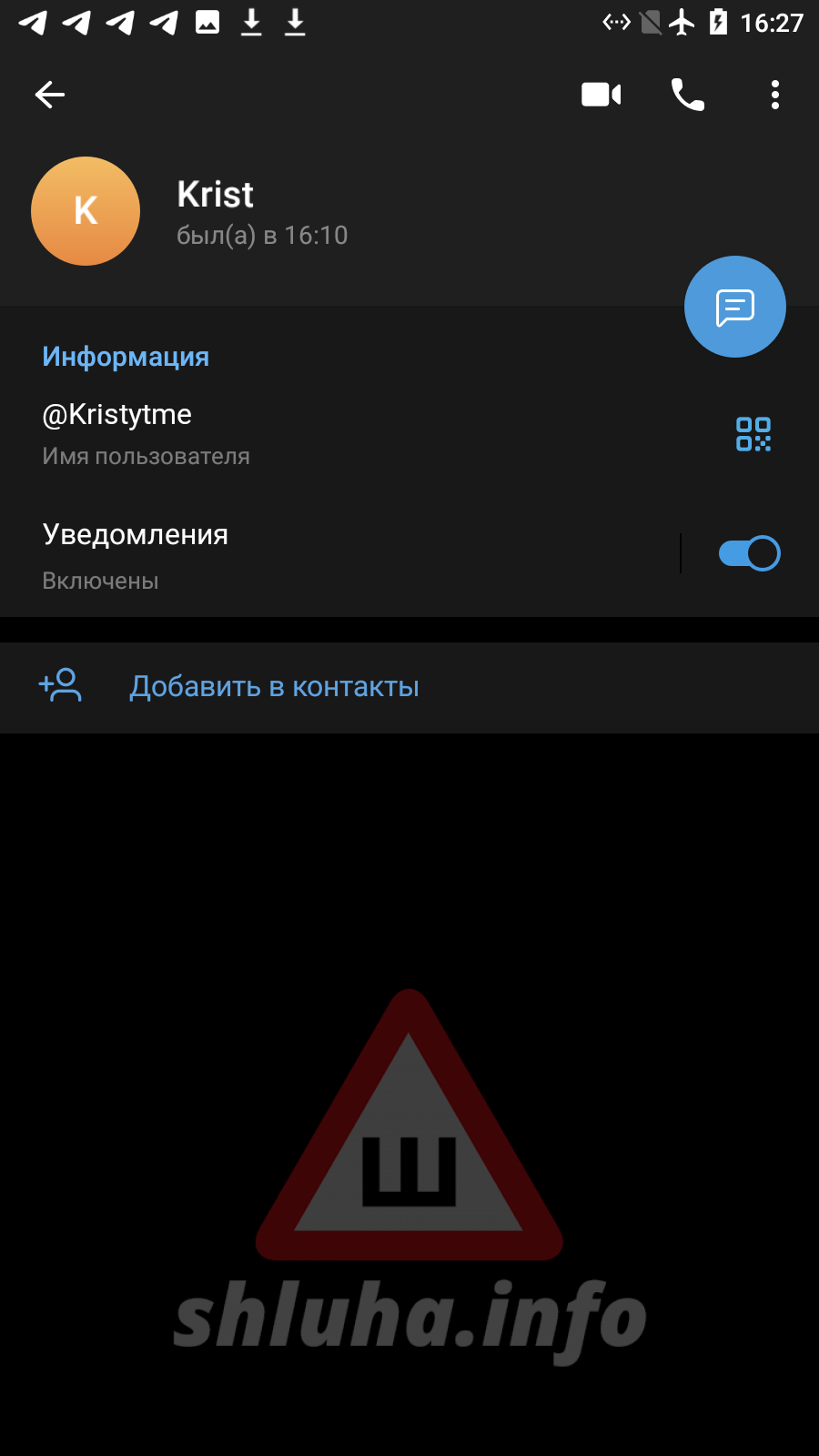Open the message chat floating button
Screen dimensions: 819x1456
click(735, 308)
